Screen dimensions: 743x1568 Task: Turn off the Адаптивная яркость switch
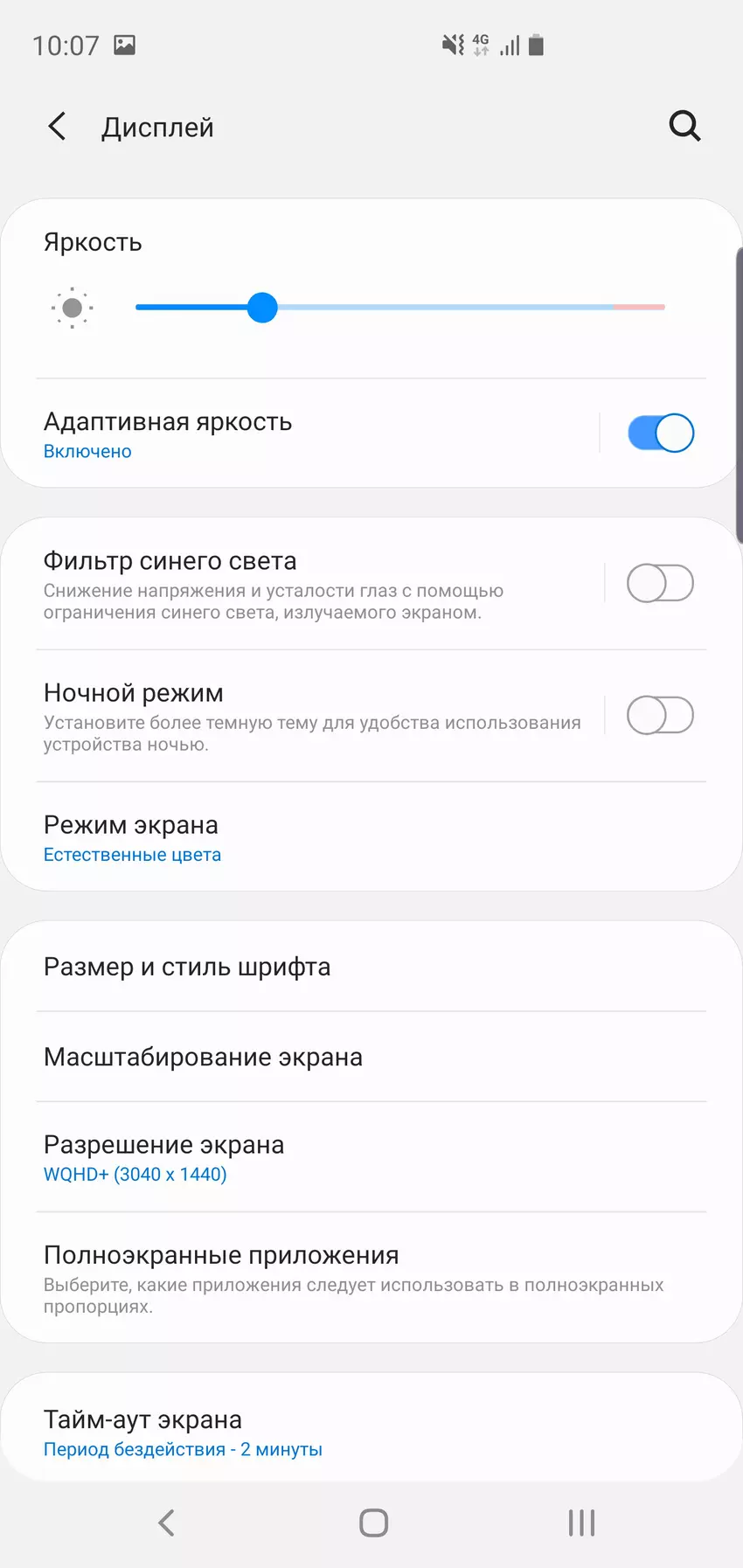pos(660,434)
